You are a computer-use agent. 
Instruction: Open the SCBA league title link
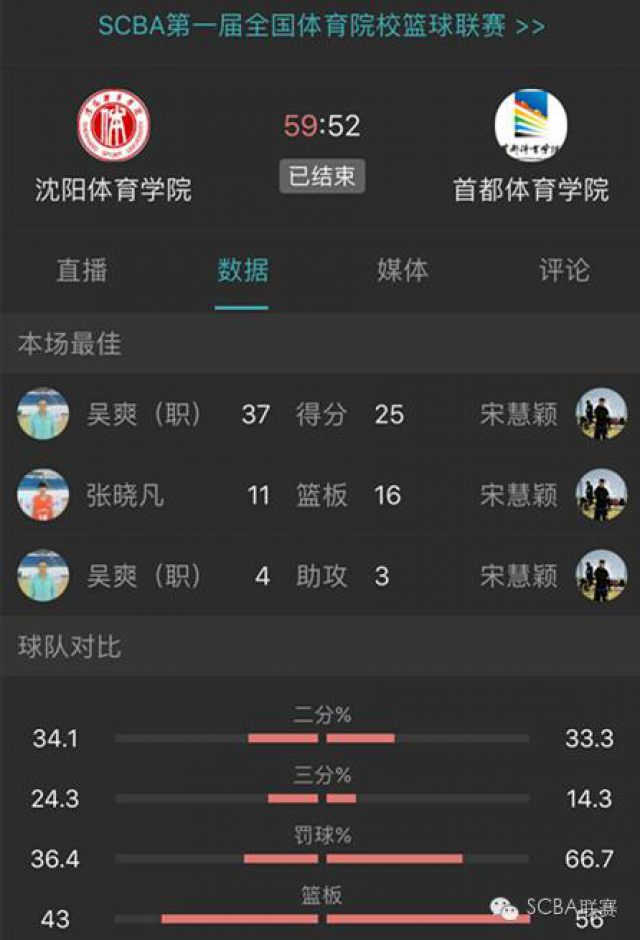pyautogui.click(x=321, y=25)
